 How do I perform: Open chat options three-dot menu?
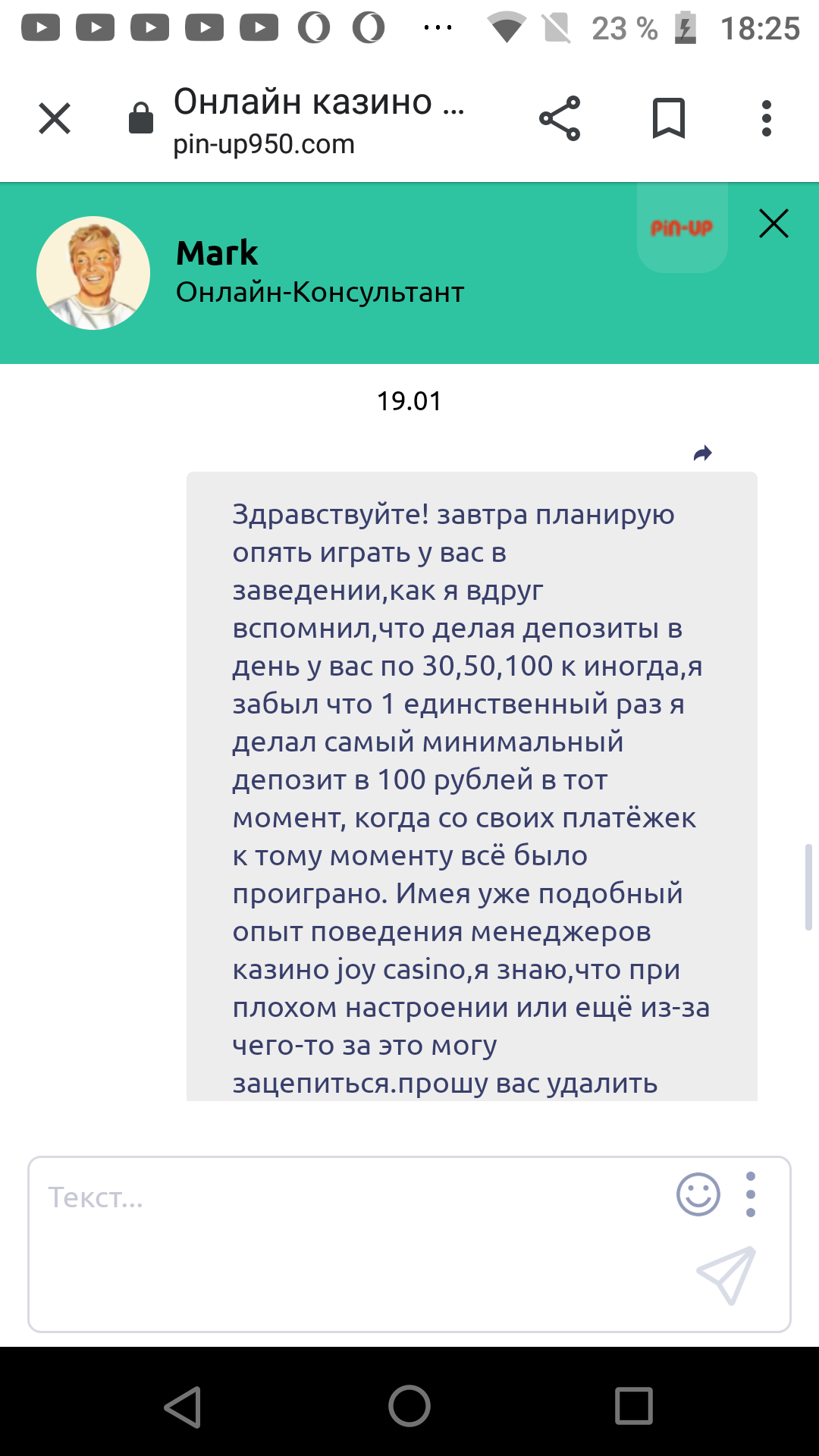click(750, 1194)
